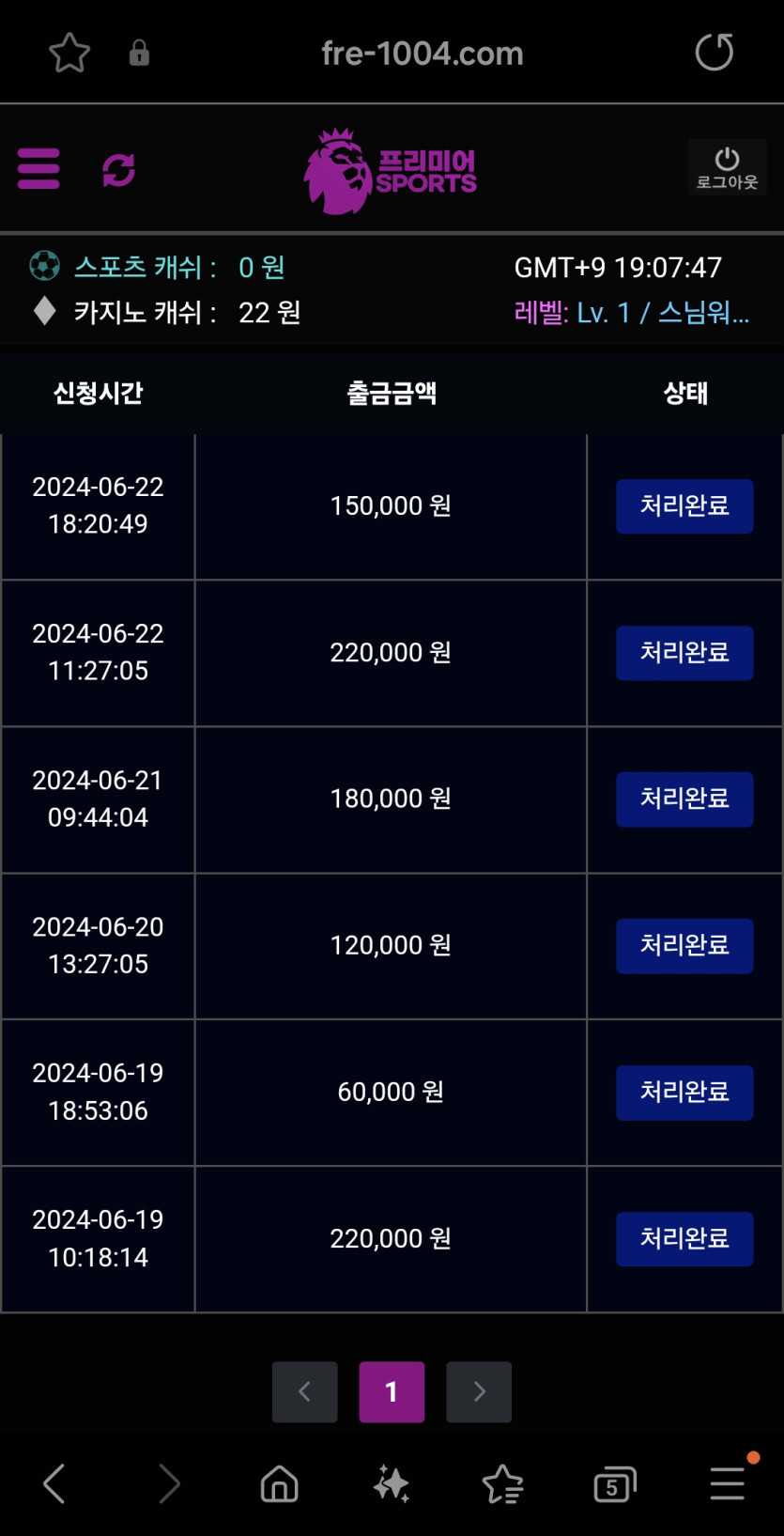Image resolution: width=784 pixels, height=1536 pixels.
Task: Open the purple hamburger menu
Action: (x=38, y=169)
